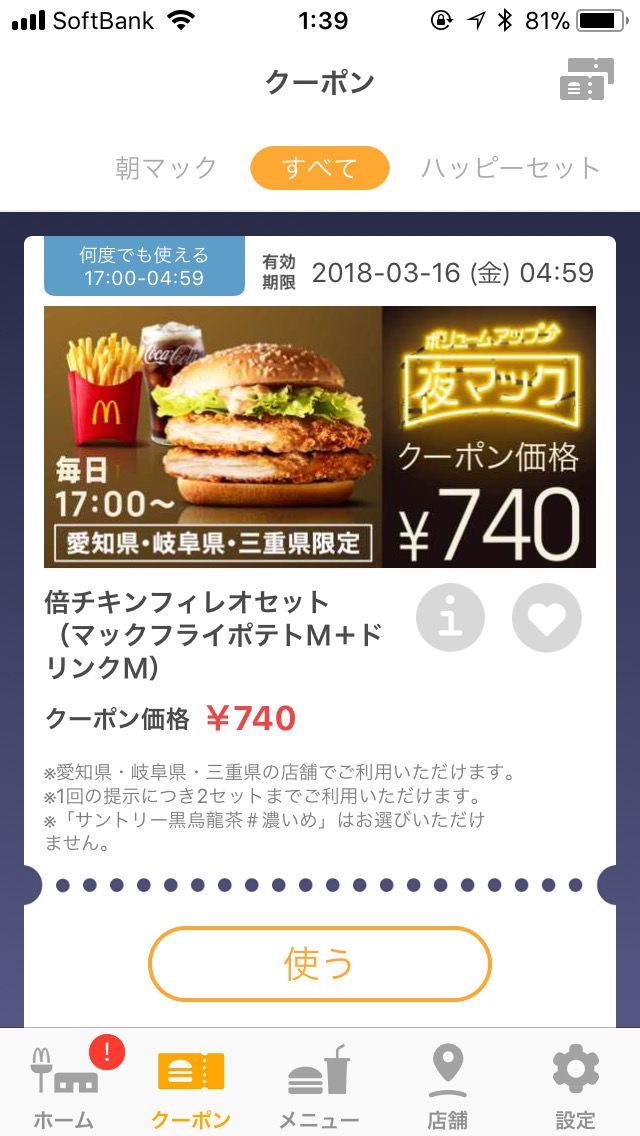The width and height of the screenshot is (640, 1136).
Task: Tap the クーポン bottom tab
Action: pyautogui.click(x=191, y=1086)
